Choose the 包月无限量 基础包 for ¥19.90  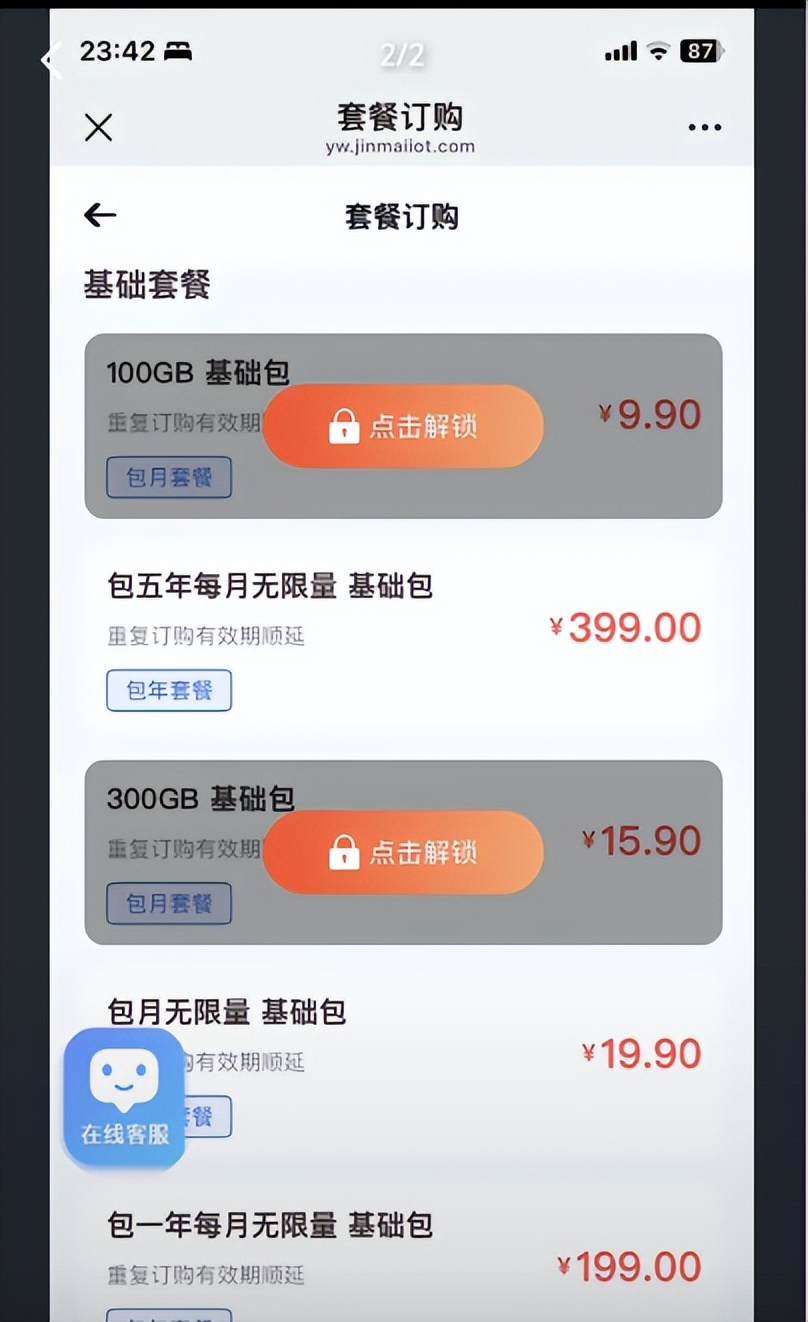(x=403, y=1065)
